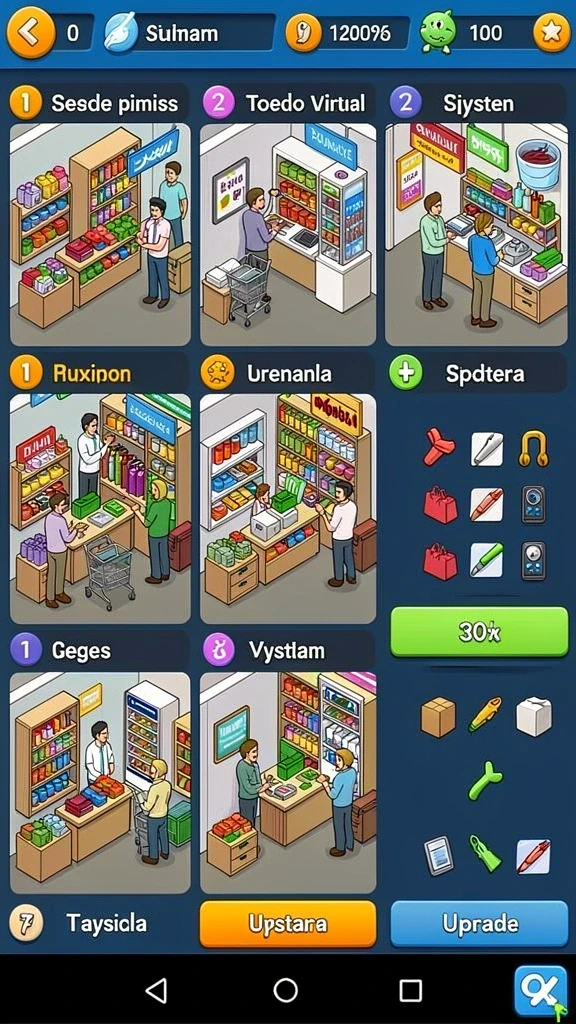Select the cardboard box item
Screen dimensions: 576x1024
(438, 716)
